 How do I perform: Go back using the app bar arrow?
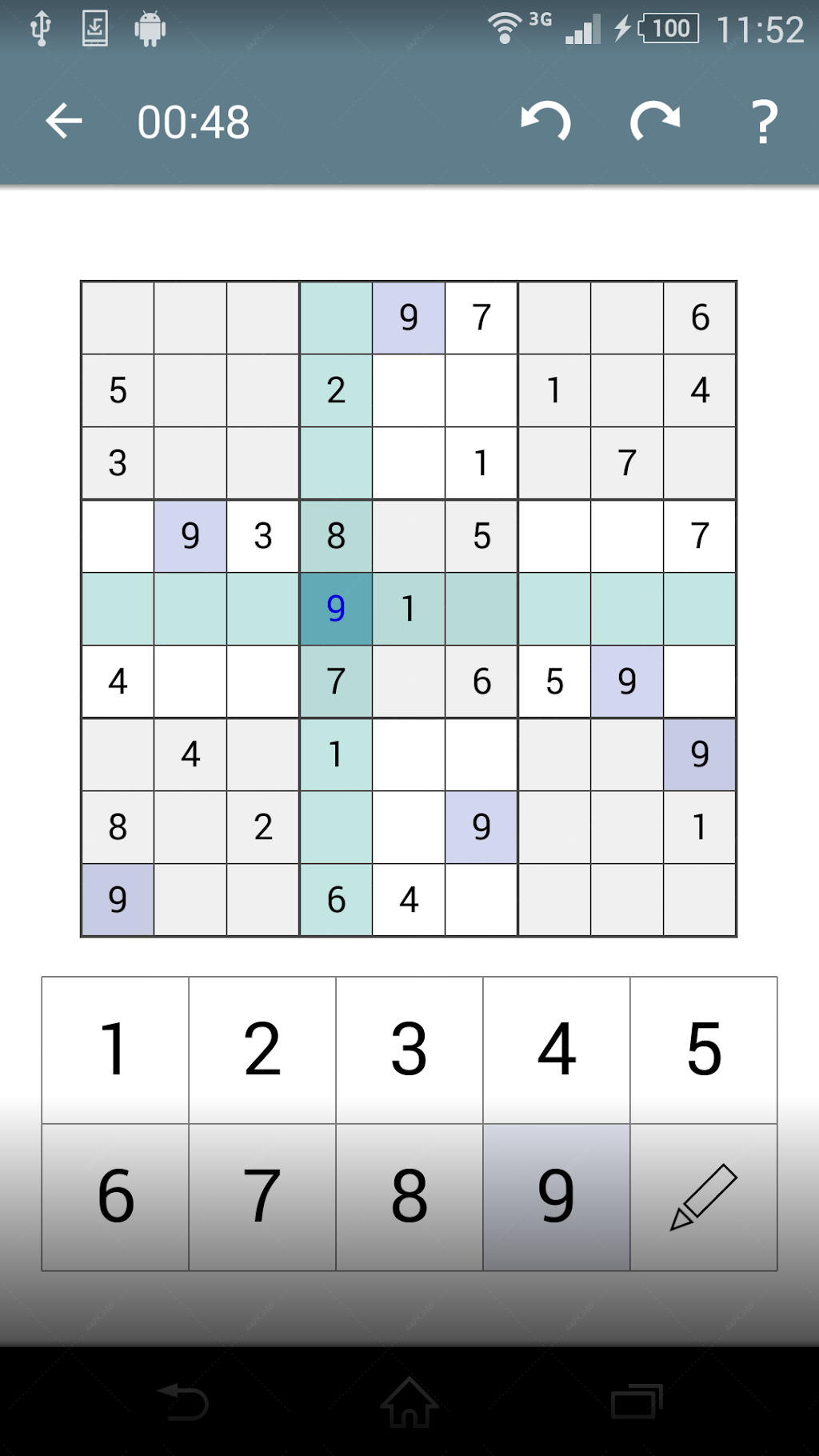pyautogui.click(x=64, y=122)
